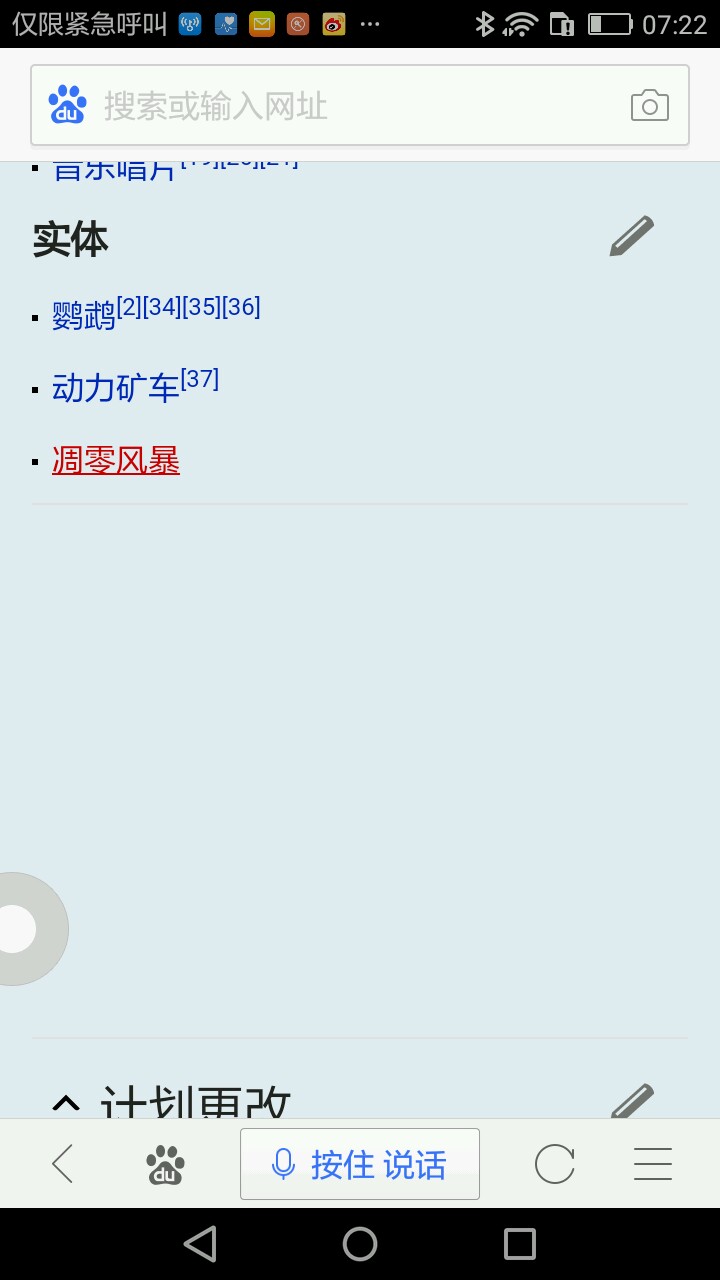Go to the system home screen
The height and width of the screenshot is (1280, 720).
pos(360,1244)
